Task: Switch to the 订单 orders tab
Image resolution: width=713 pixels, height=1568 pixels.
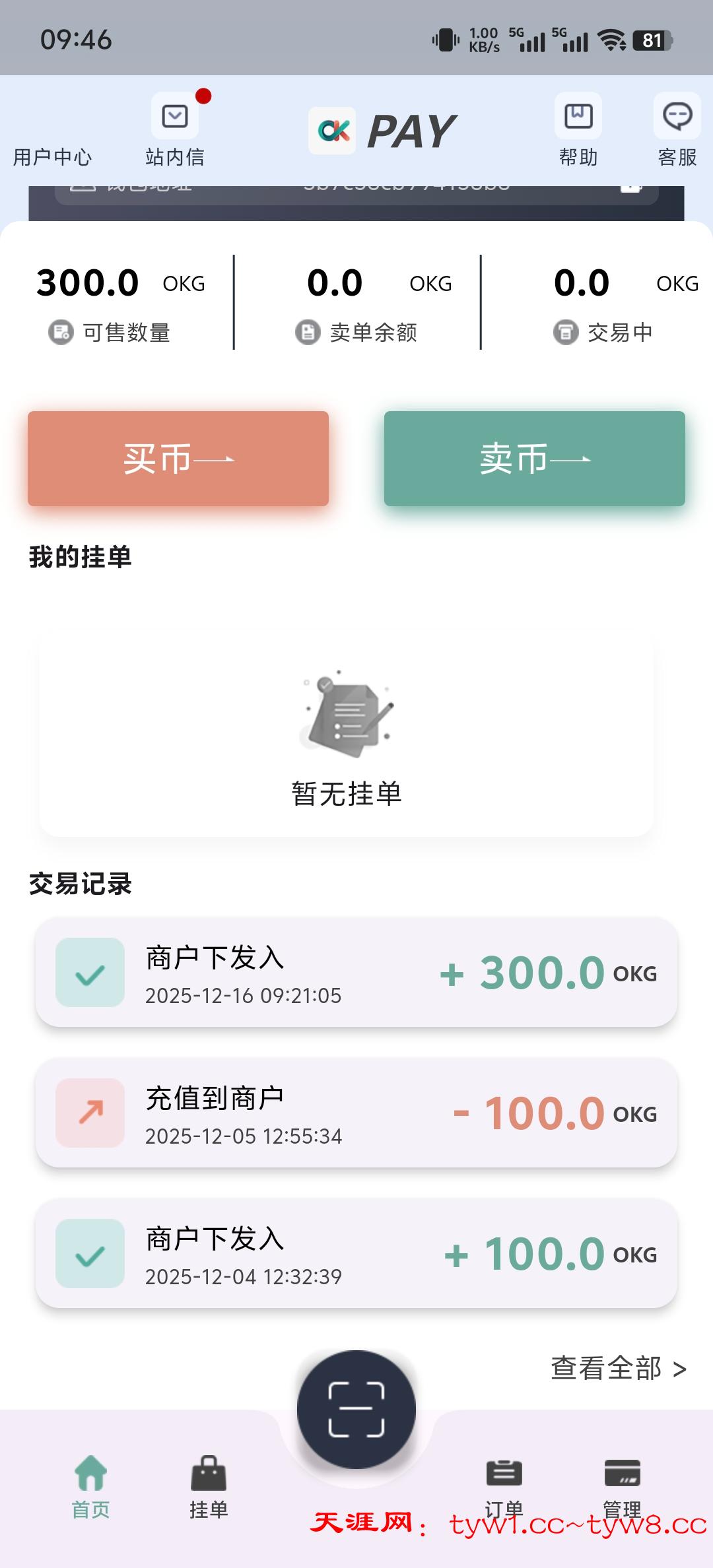Action: coord(504,1485)
